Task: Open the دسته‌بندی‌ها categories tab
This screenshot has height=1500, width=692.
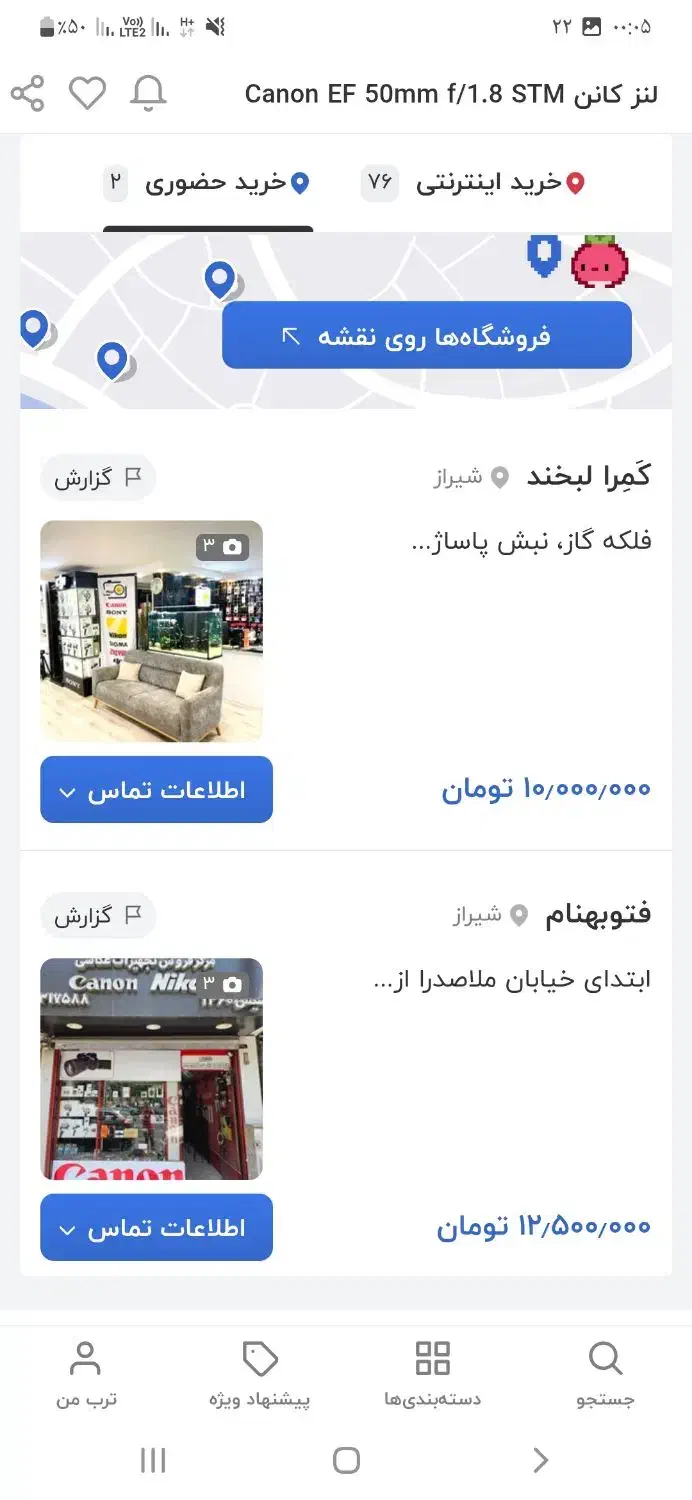Action: pyautogui.click(x=432, y=1375)
